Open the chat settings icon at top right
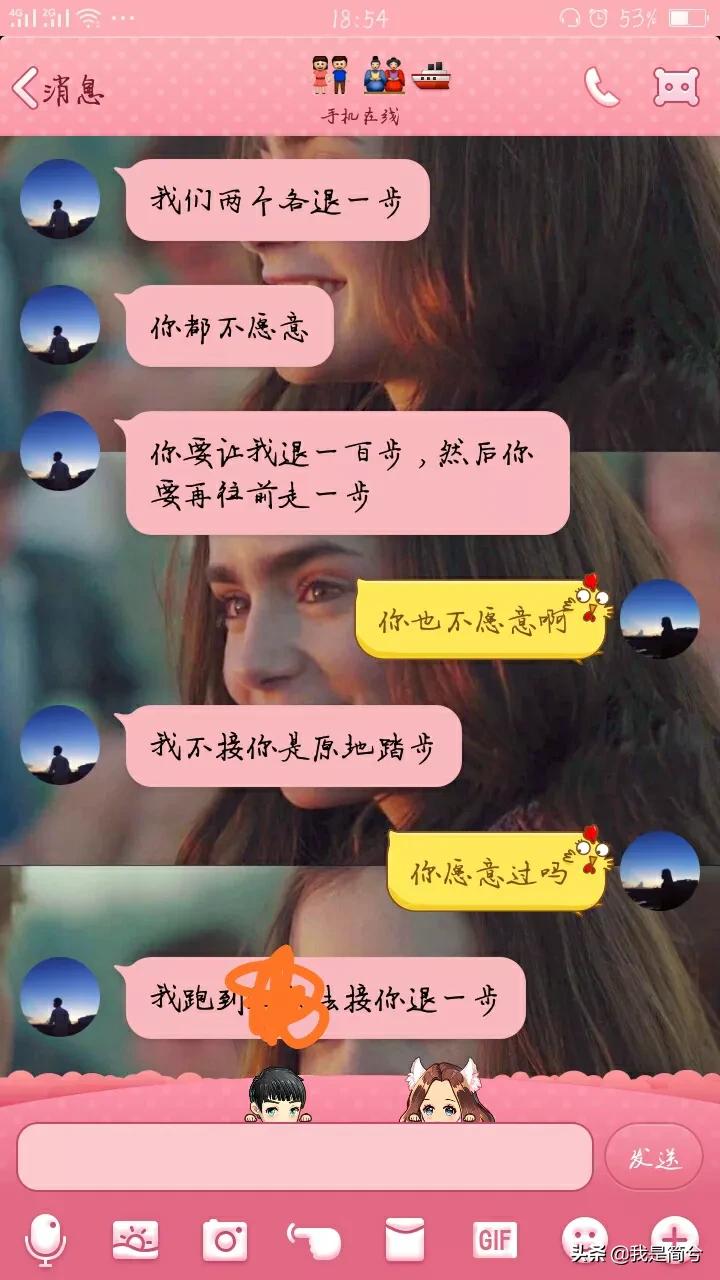 pyautogui.click(x=677, y=88)
